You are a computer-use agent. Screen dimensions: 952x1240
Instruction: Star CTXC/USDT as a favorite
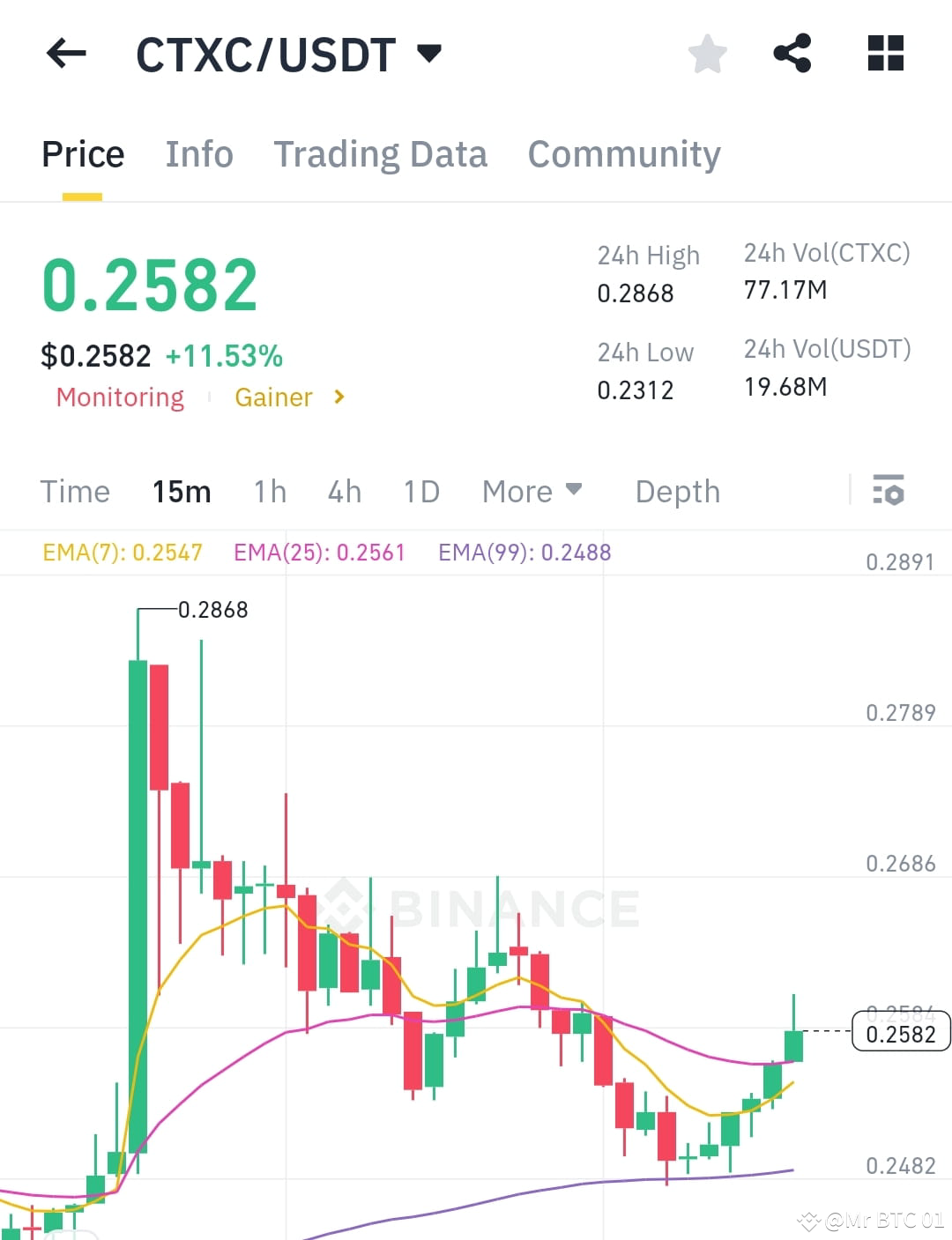(708, 54)
